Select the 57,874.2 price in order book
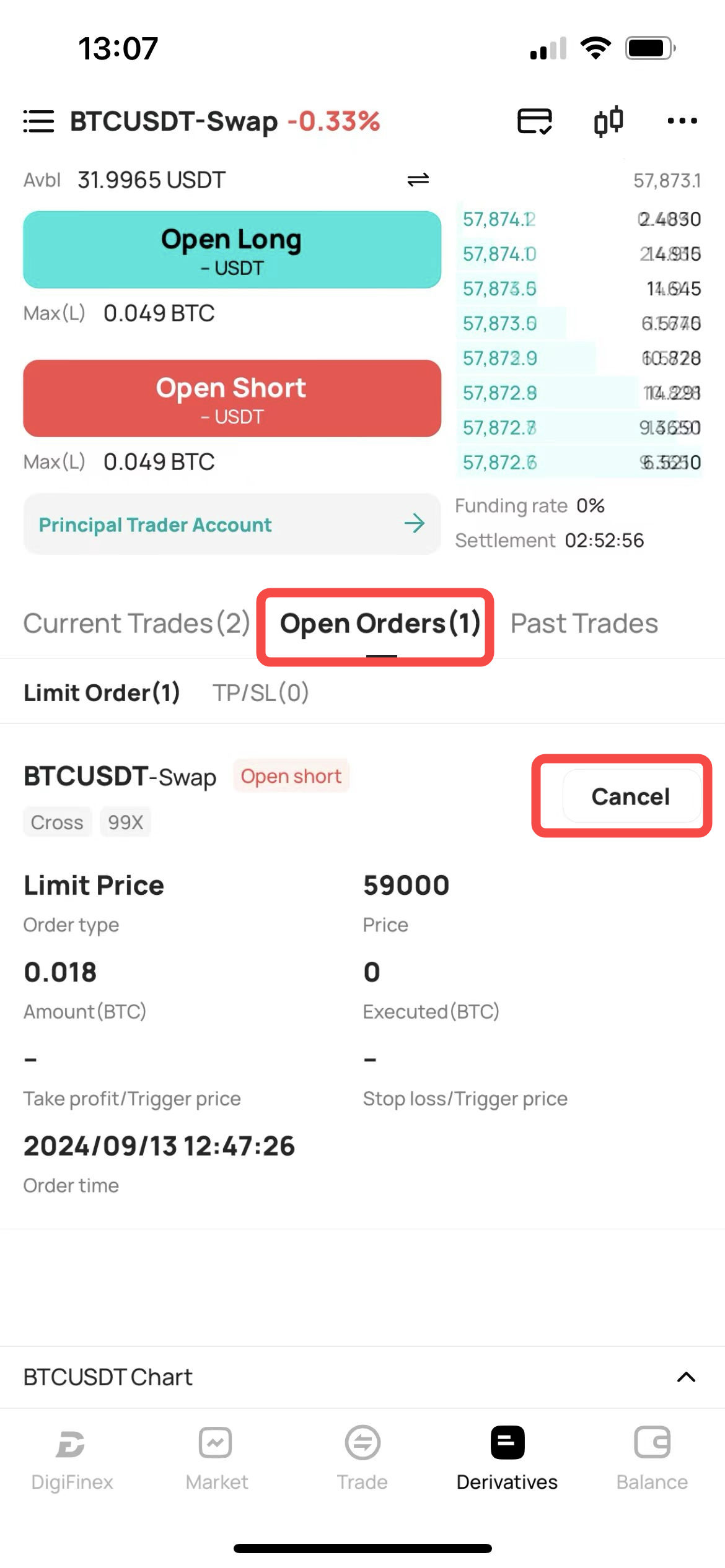The width and height of the screenshot is (725, 1568). pos(499,219)
